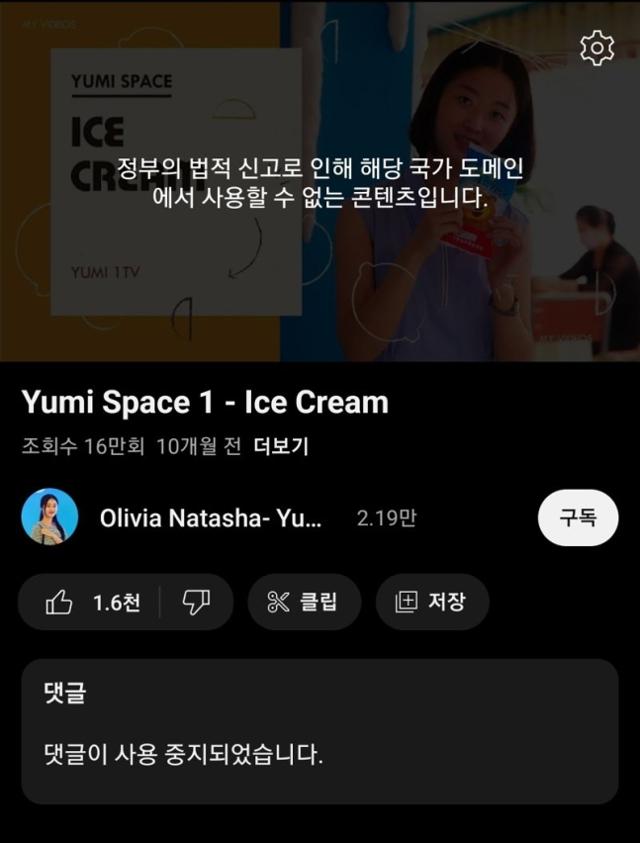This screenshot has height=843, width=640.
Task: Like the video showing 1.6천
Action: tap(92, 602)
